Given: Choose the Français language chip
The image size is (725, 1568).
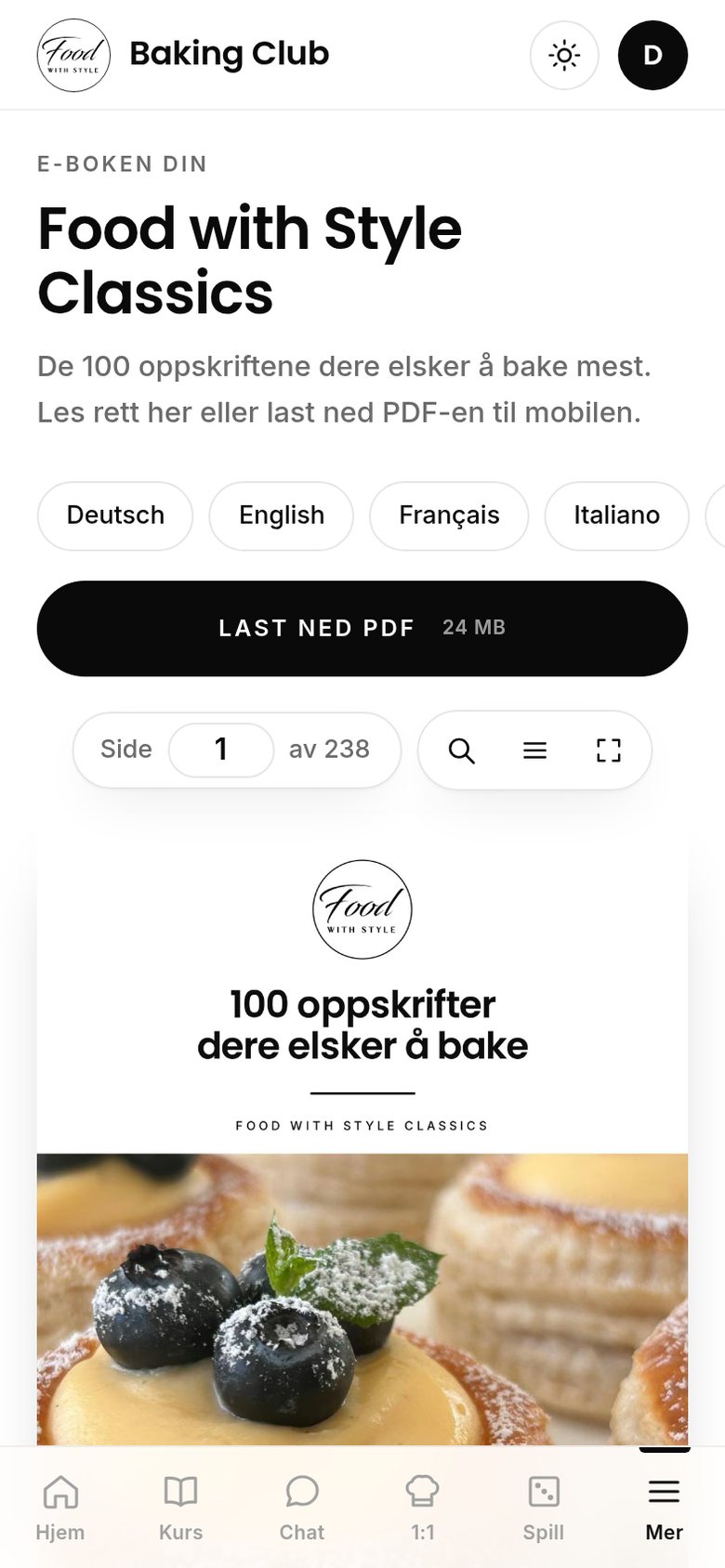Looking at the screenshot, I should coord(449,516).
